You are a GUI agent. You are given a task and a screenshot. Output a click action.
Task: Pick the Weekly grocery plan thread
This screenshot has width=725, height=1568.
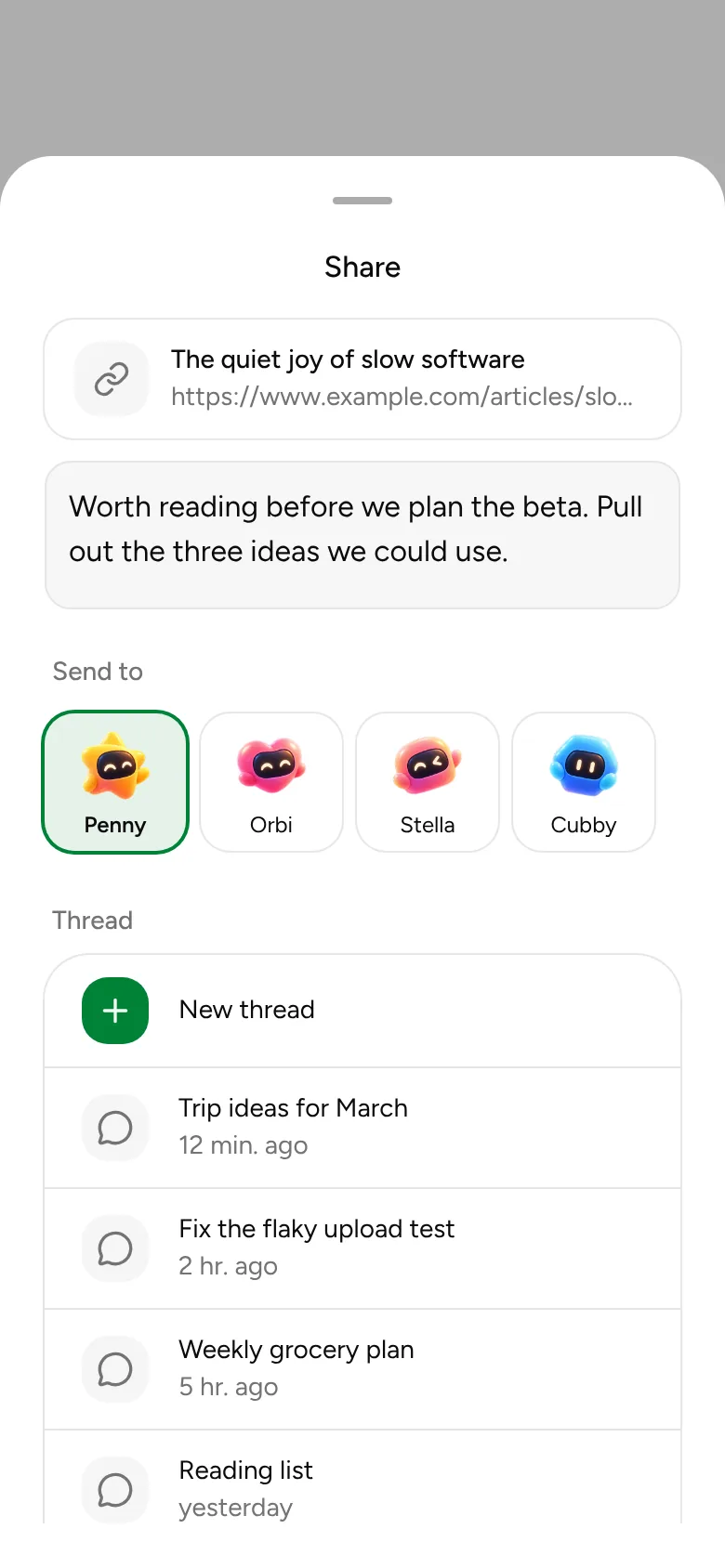coord(362,1369)
